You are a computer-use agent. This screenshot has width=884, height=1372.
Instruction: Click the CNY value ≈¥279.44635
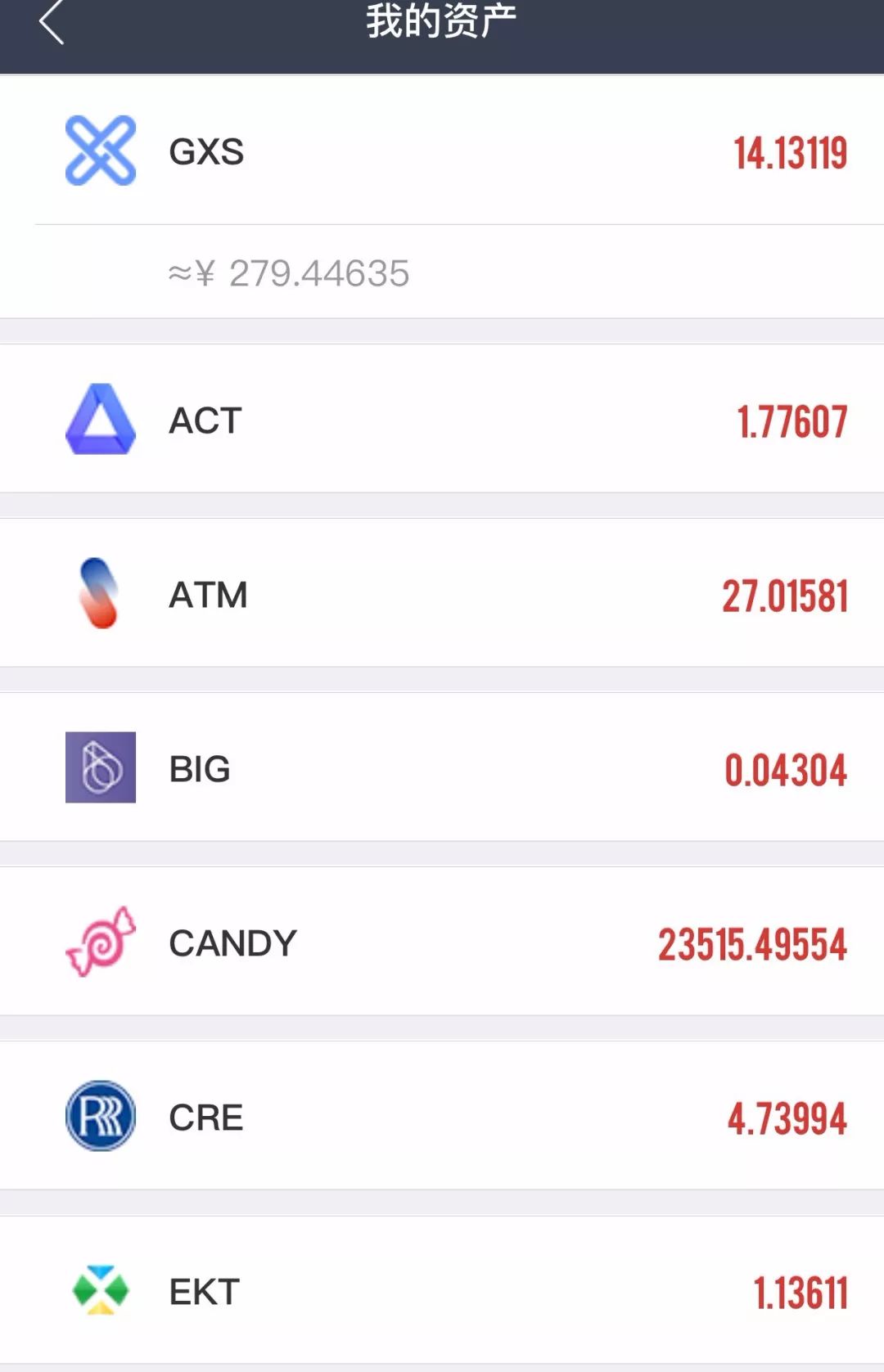pyautogui.click(x=288, y=273)
